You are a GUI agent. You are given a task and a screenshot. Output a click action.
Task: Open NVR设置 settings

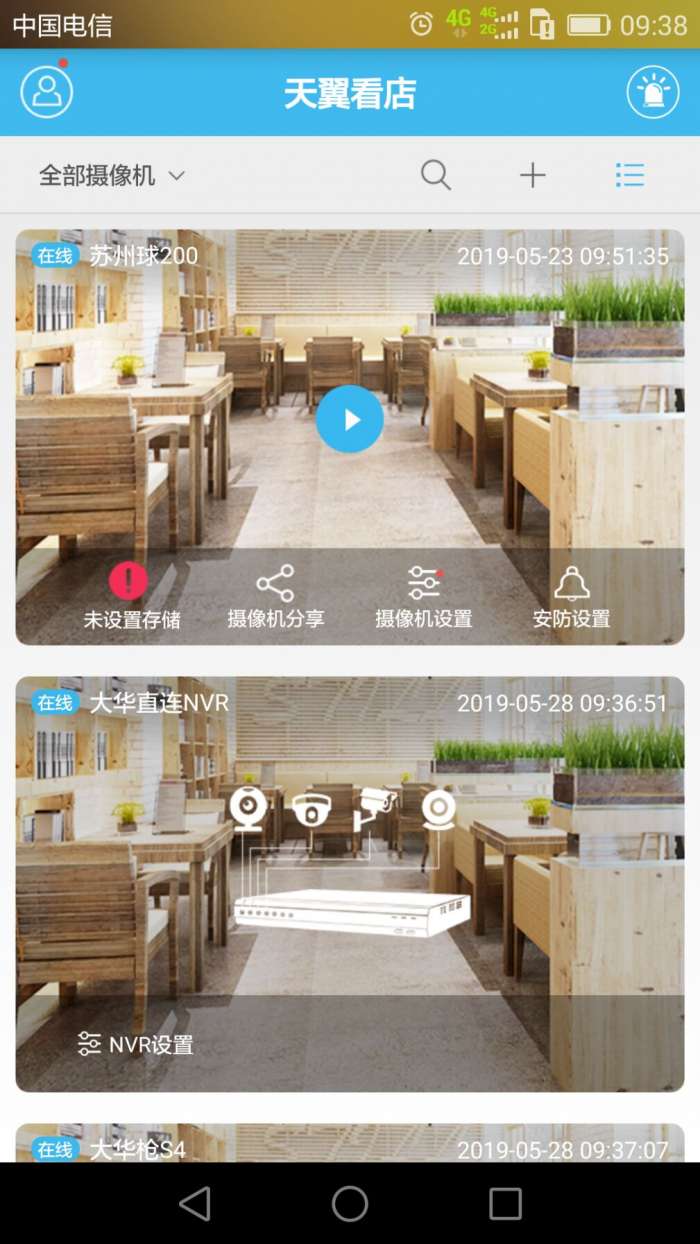(x=135, y=1045)
